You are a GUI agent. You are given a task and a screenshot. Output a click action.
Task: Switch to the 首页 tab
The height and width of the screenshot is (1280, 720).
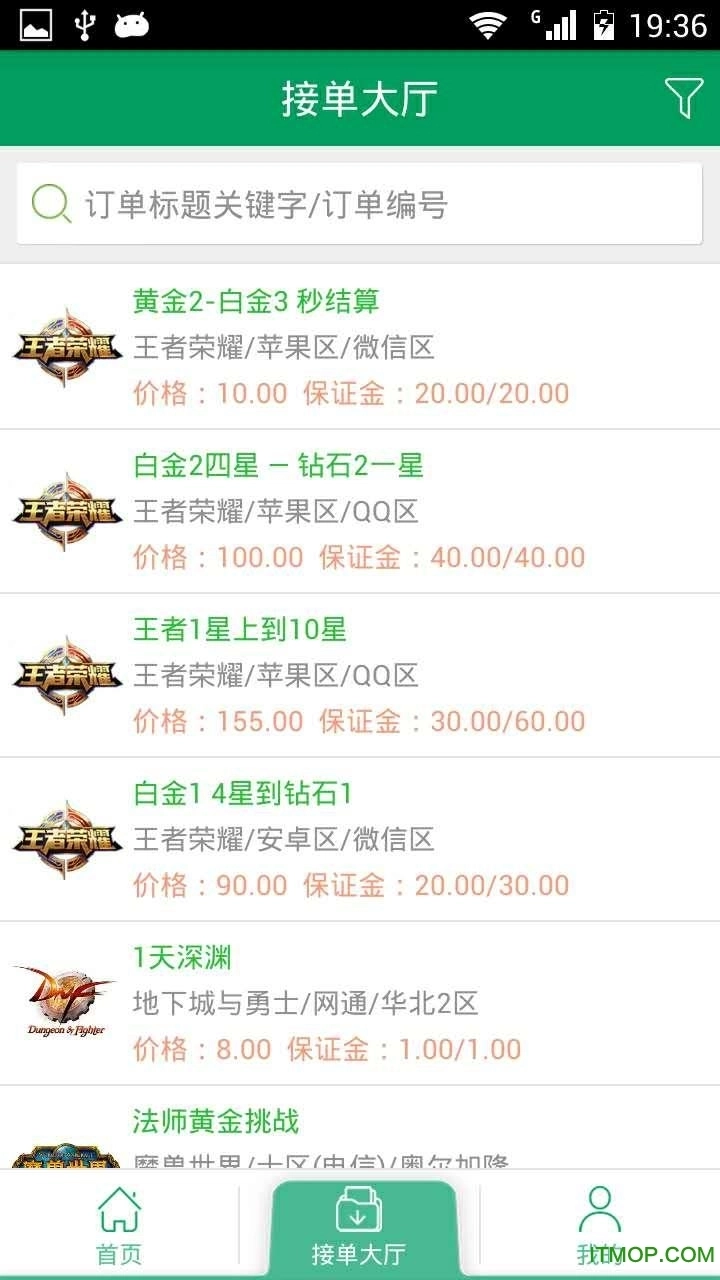[x=119, y=1225]
